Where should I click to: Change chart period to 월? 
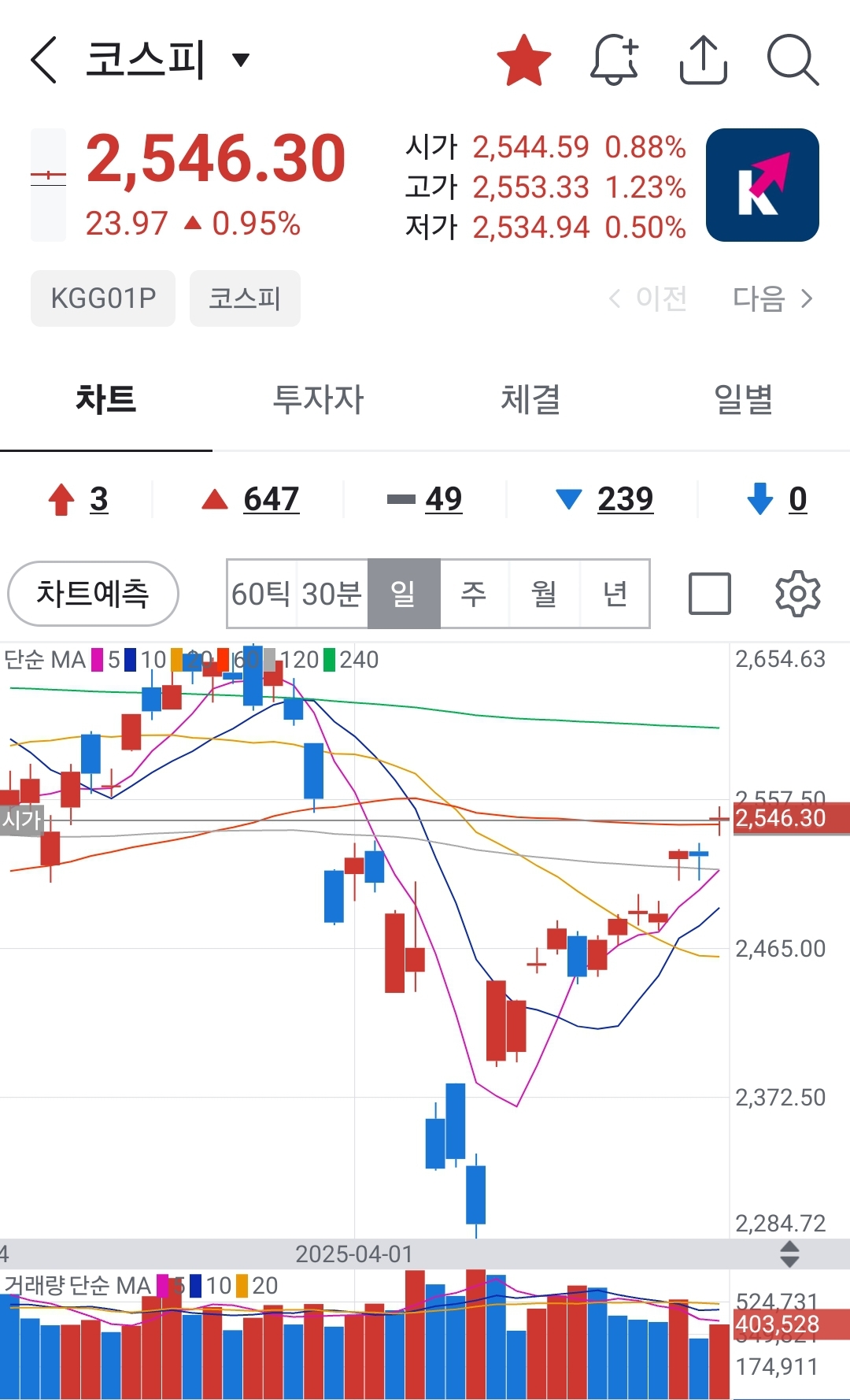pyautogui.click(x=544, y=594)
